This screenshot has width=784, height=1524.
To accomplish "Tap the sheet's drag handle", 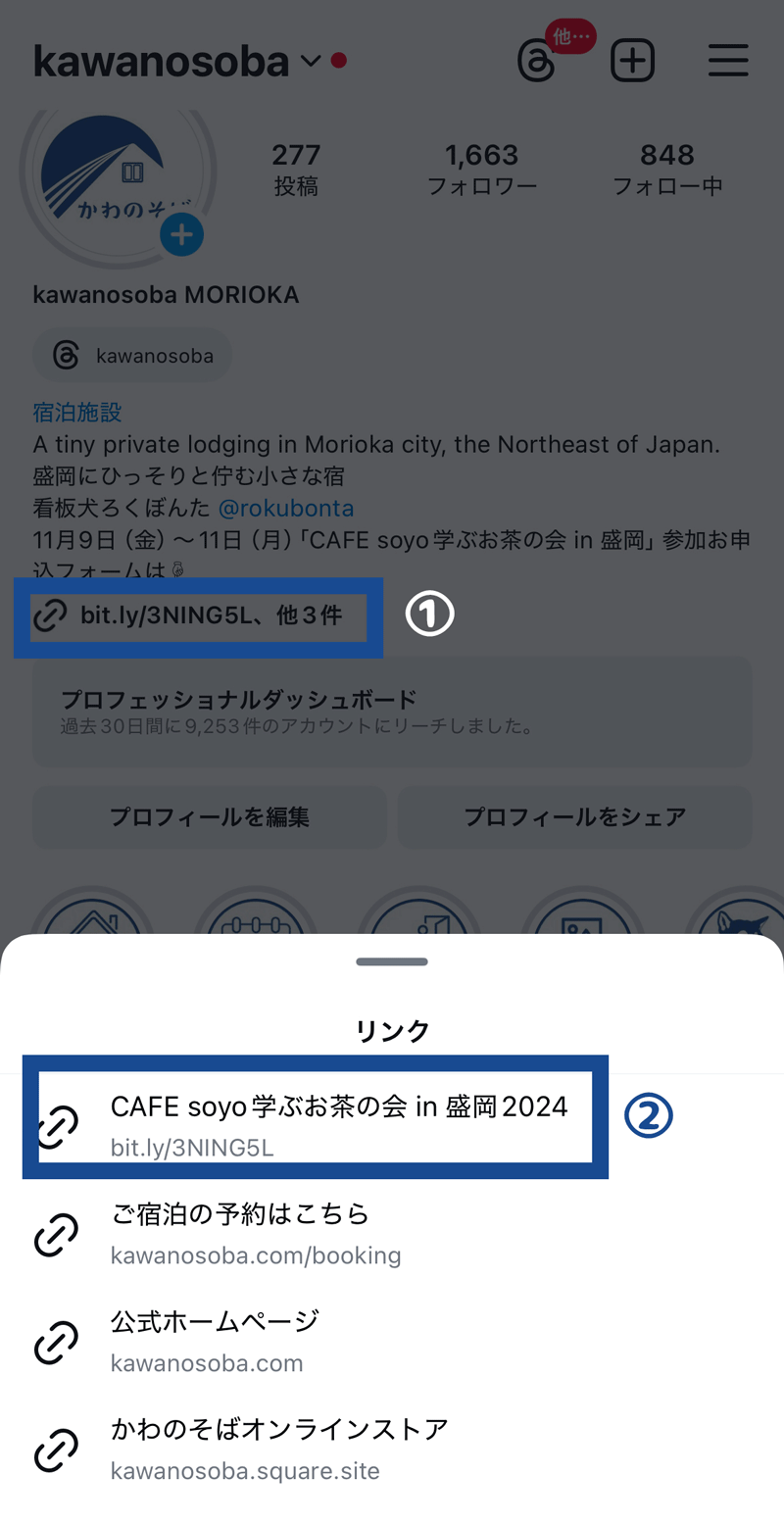I will (x=392, y=961).
